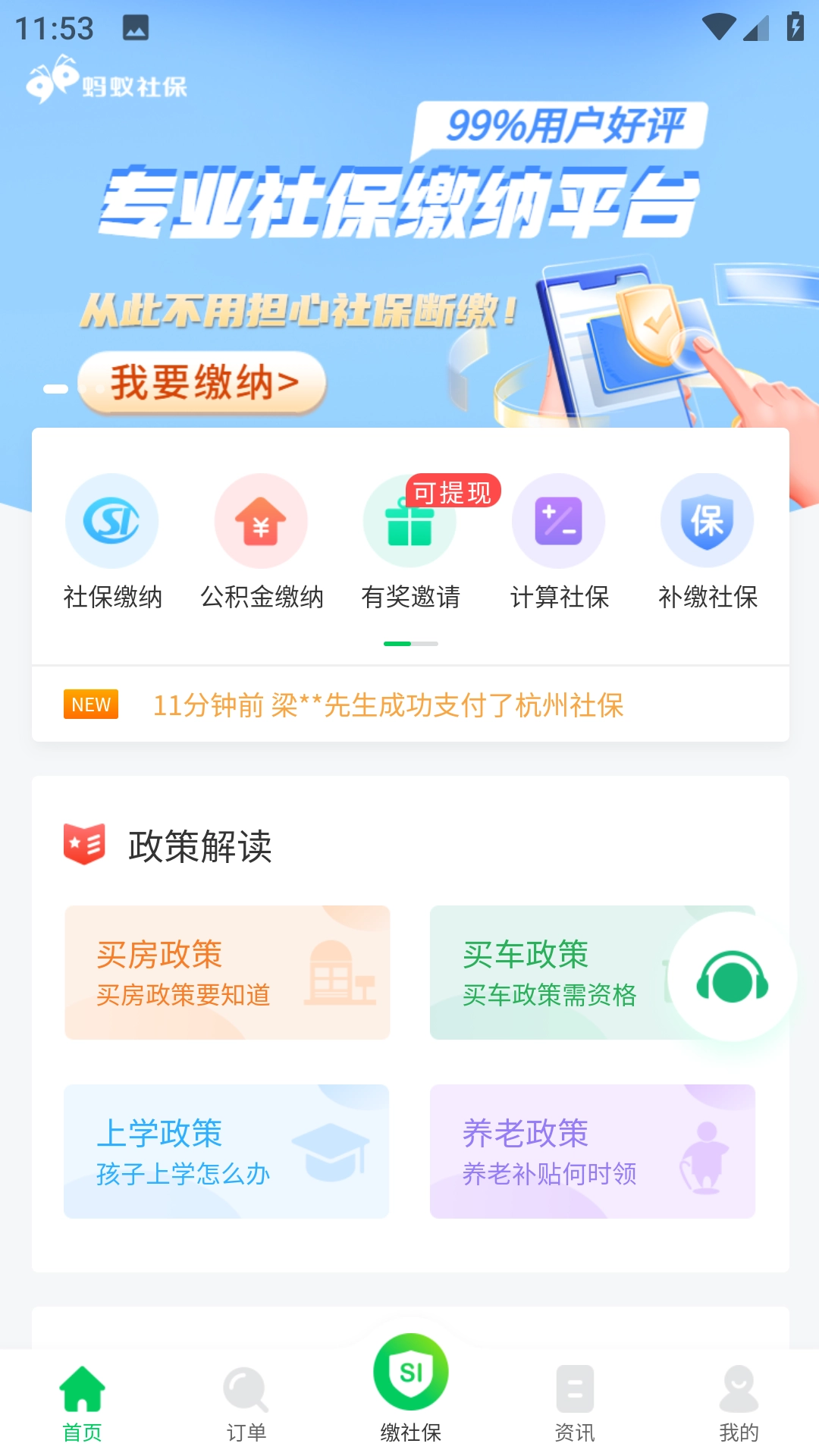Open 有奖邀请 gift icon
Viewport: 819px width, 1456px height.
tap(409, 521)
